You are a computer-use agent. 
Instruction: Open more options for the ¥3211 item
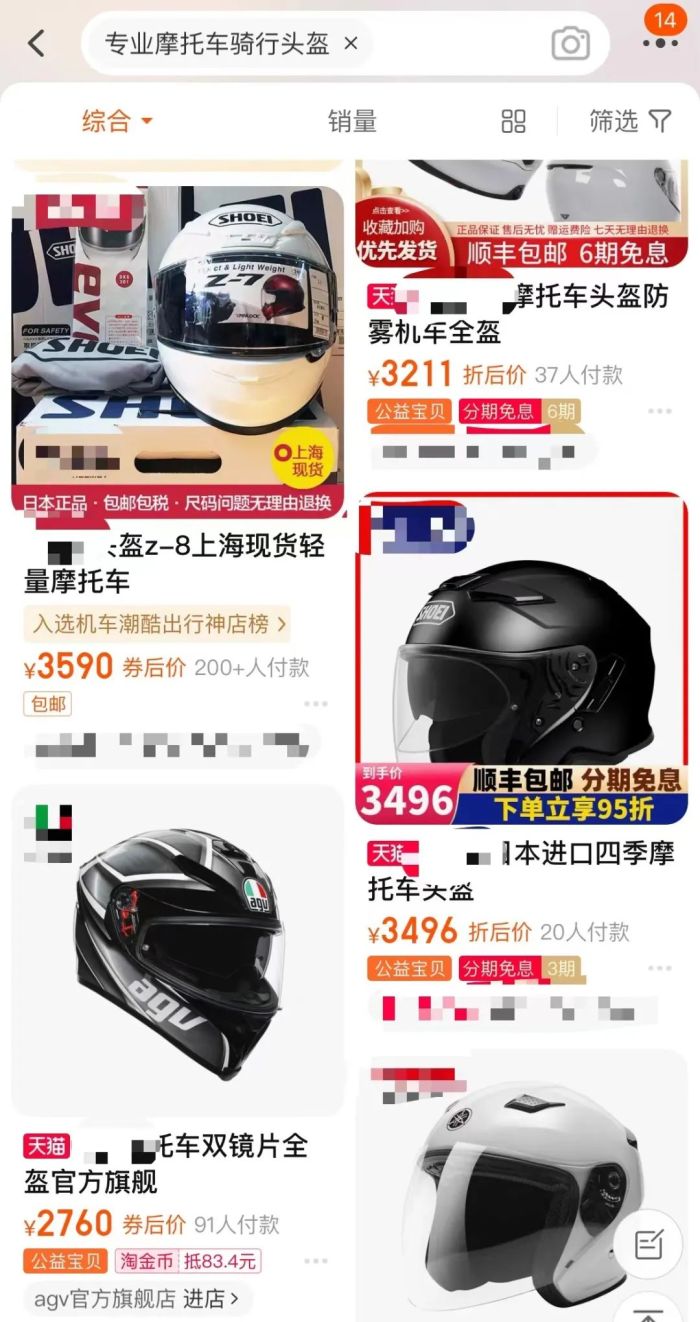660,411
